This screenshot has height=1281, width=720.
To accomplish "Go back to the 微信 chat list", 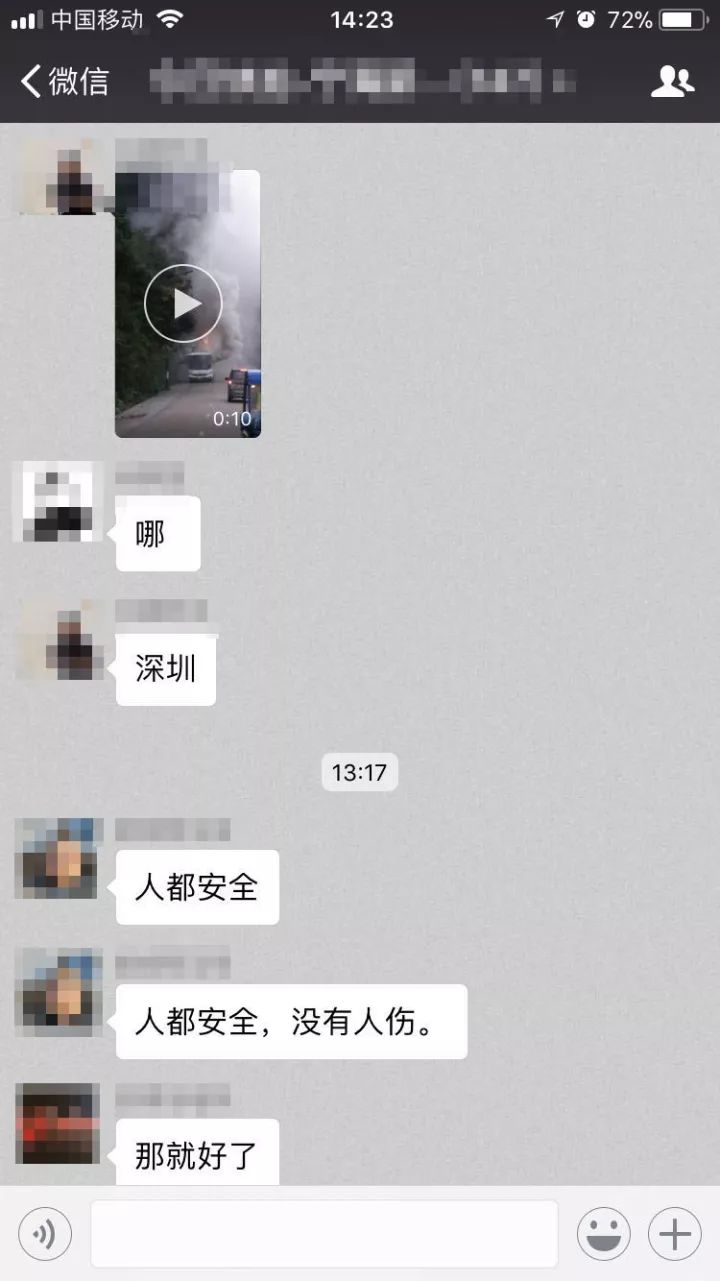I will (64, 81).
